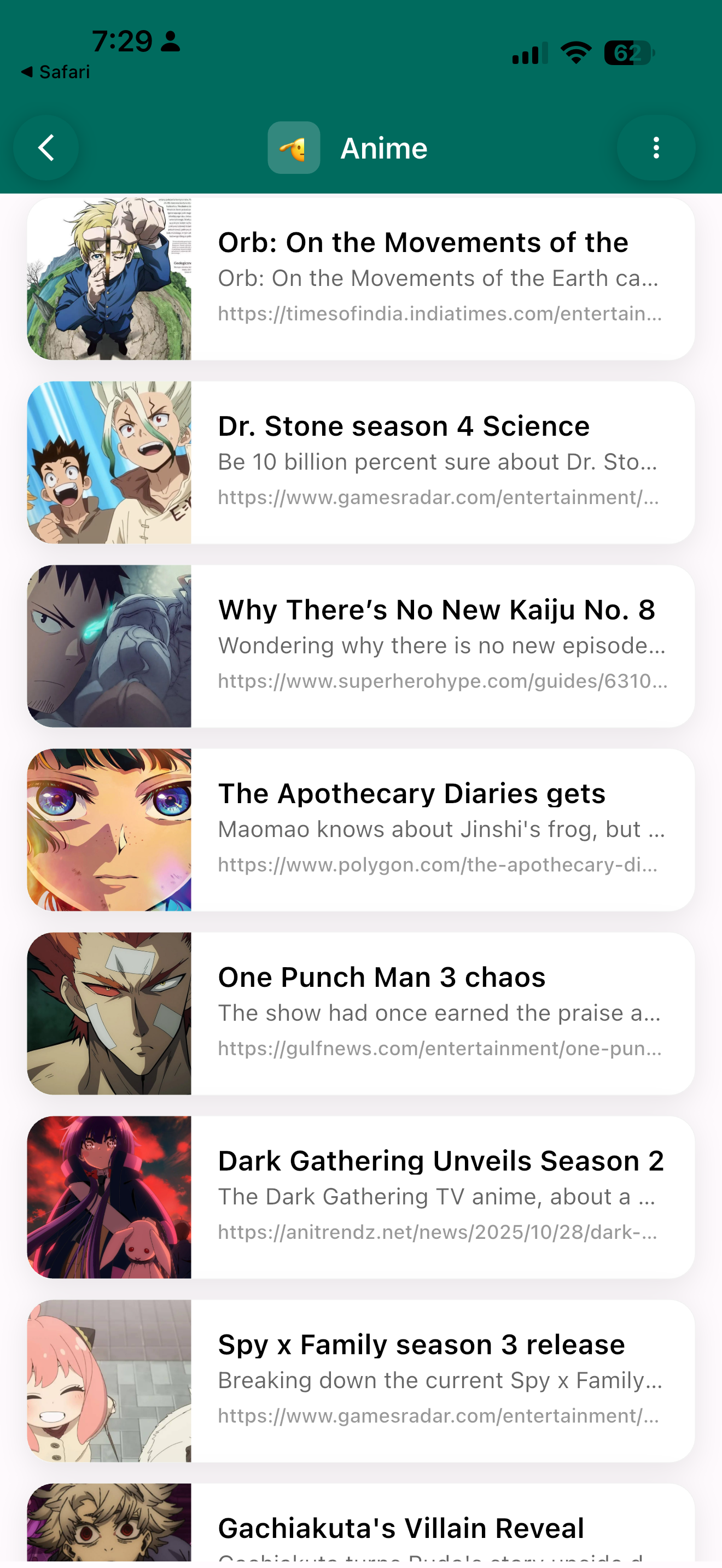Tap the back chevron to leave the Anime feed
Screen dimensions: 722x1568
tap(45, 147)
